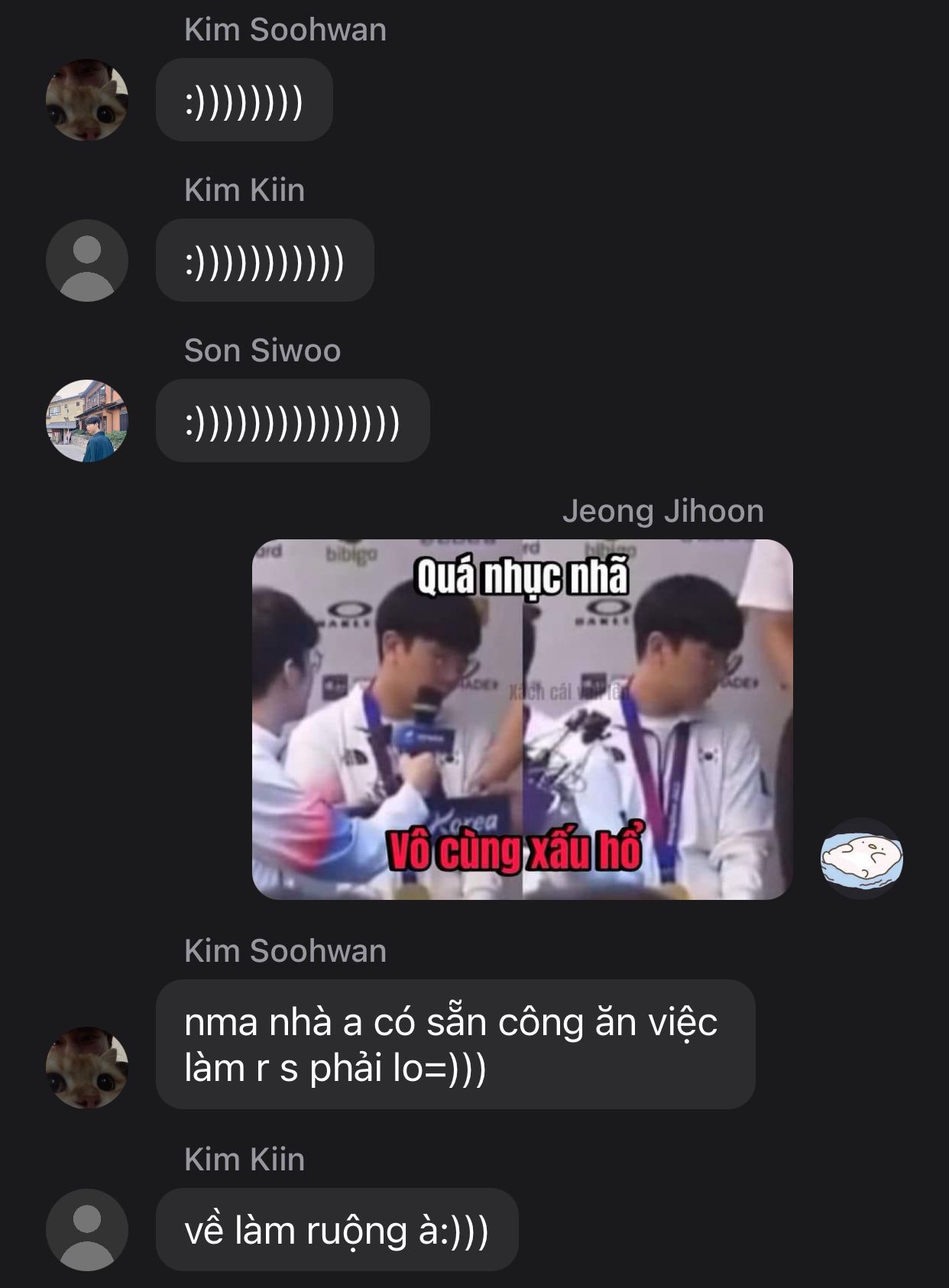
Task: Open Jeong Jihoon's avatar beside the meme image
Action: (x=861, y=859)
